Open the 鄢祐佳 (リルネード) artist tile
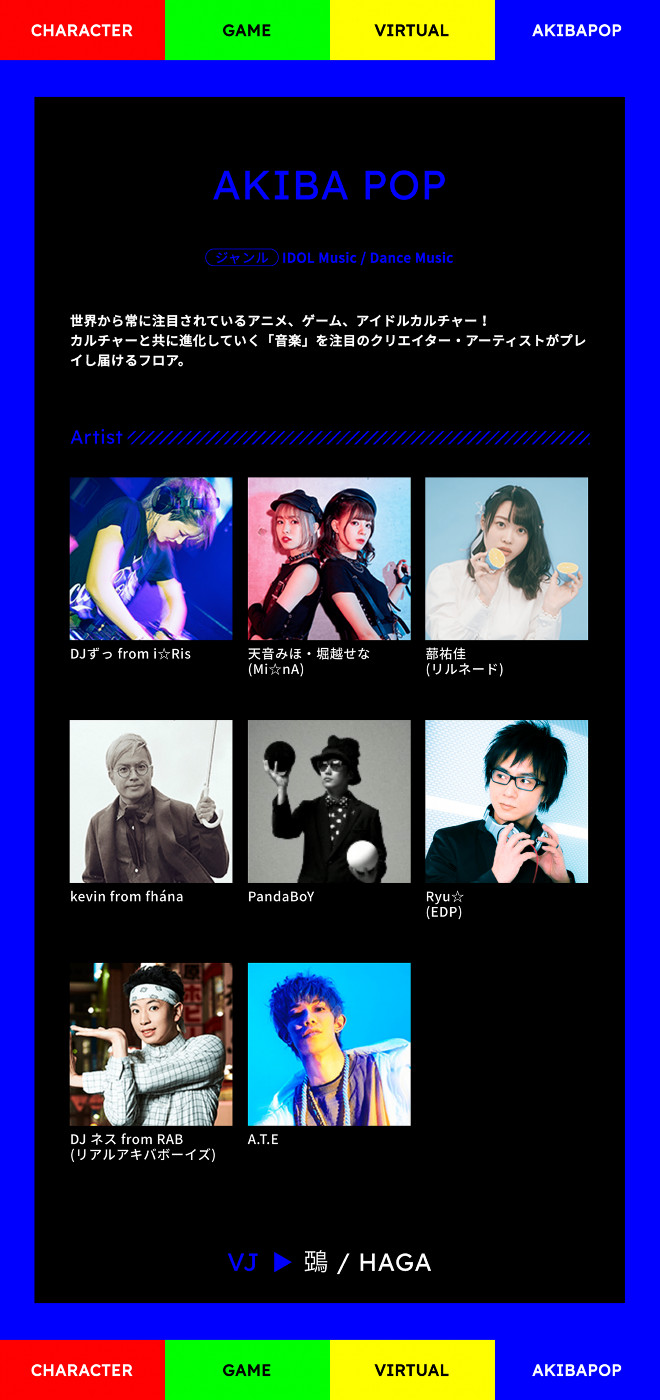 coord(506,558)
